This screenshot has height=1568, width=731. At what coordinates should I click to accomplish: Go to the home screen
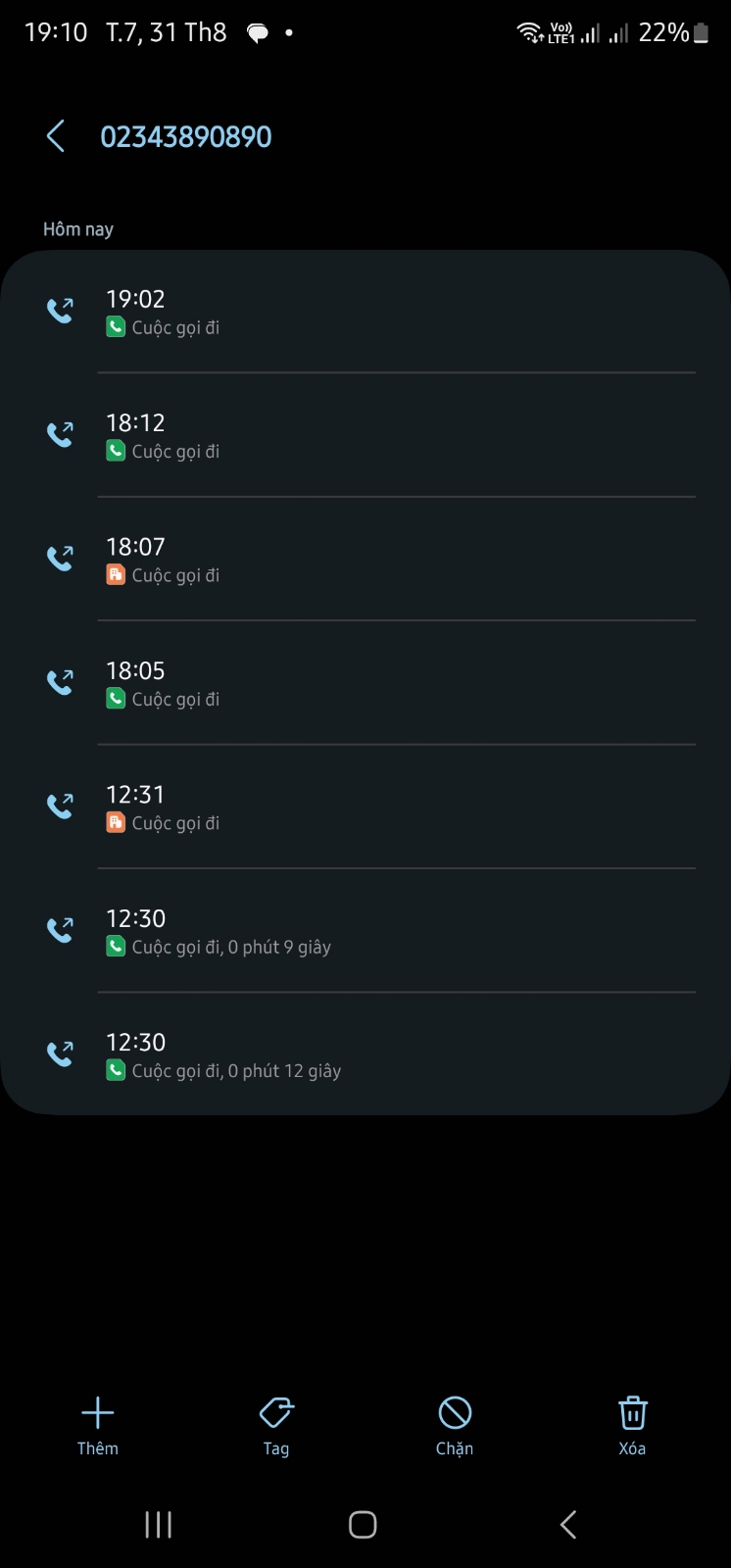tap(363, 1524)
